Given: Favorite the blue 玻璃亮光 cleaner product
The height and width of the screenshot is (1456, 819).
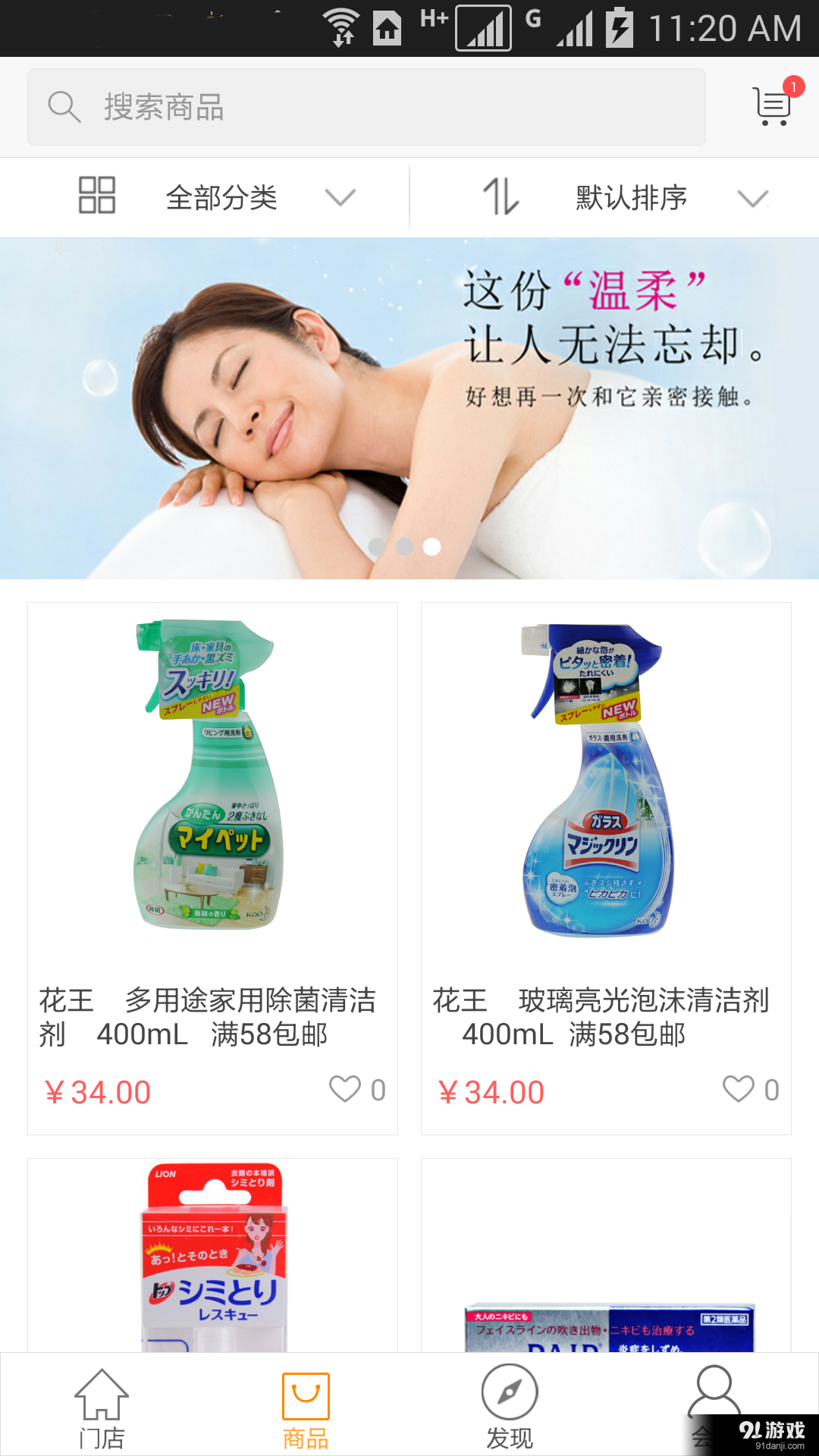Looking at the screenshot, I should tap(739, 1090).
